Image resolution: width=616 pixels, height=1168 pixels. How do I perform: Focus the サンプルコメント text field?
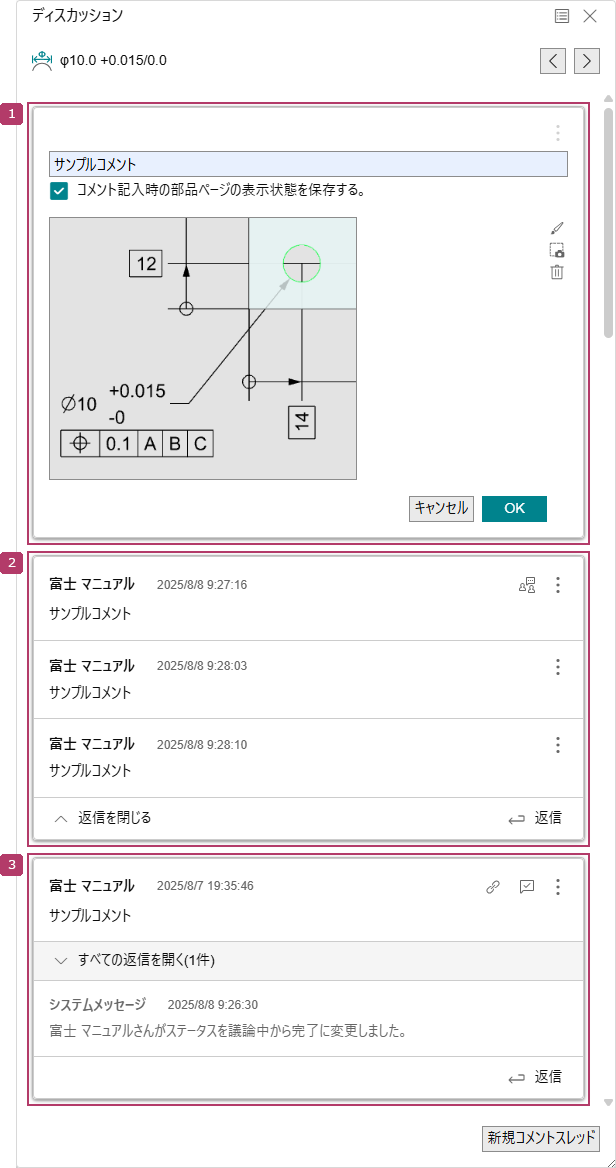308,164
